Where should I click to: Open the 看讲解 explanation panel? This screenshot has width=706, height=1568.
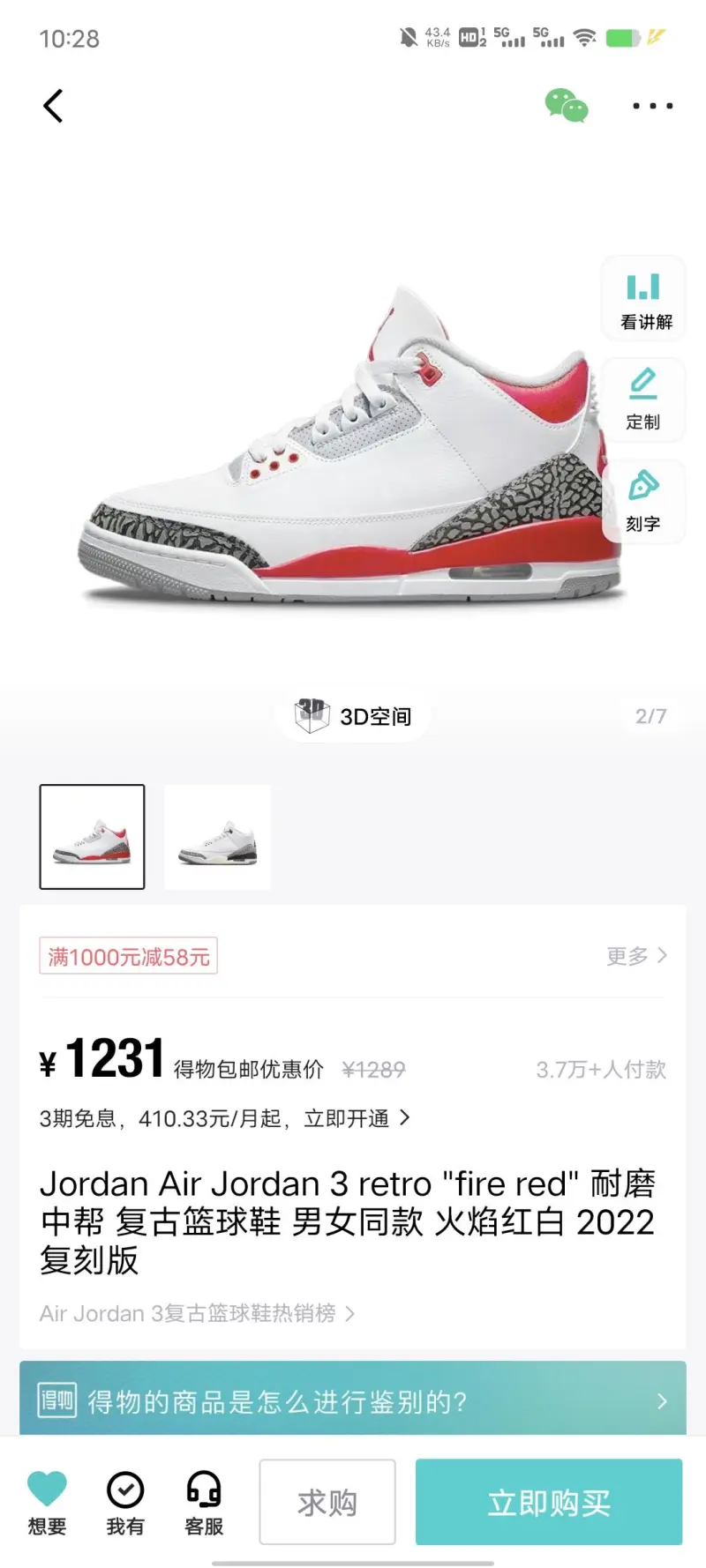pos(643,298)
